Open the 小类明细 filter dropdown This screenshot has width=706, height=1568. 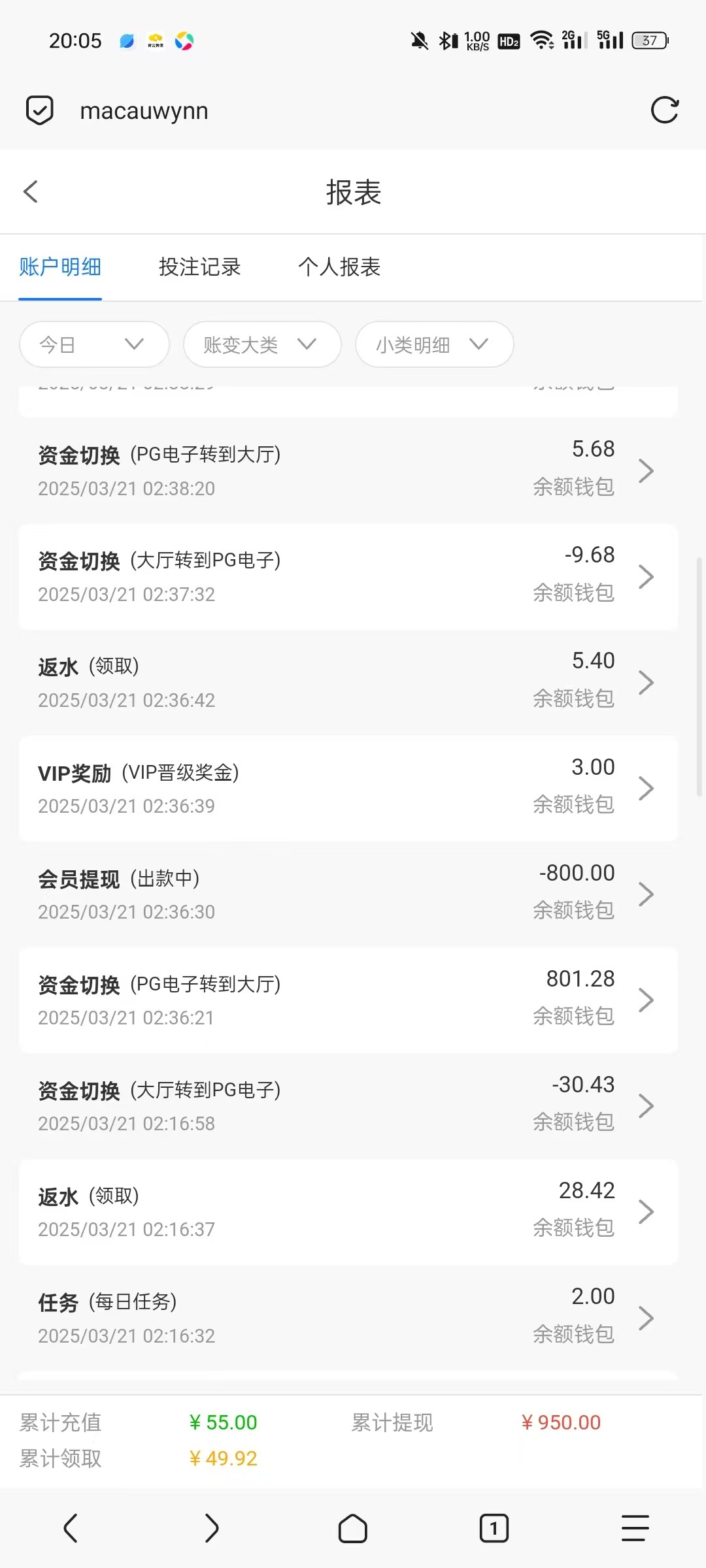434,344
